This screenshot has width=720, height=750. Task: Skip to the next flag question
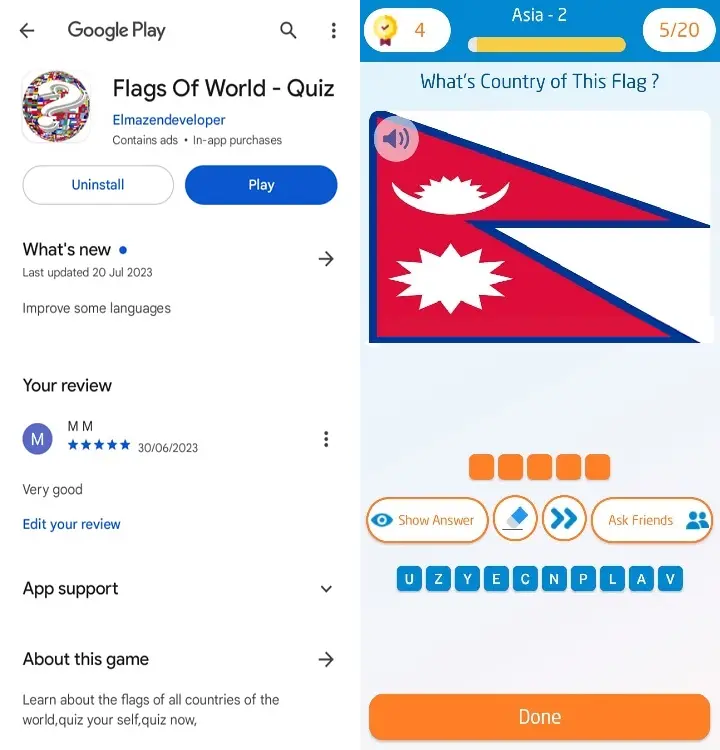(x=564, y=520)
